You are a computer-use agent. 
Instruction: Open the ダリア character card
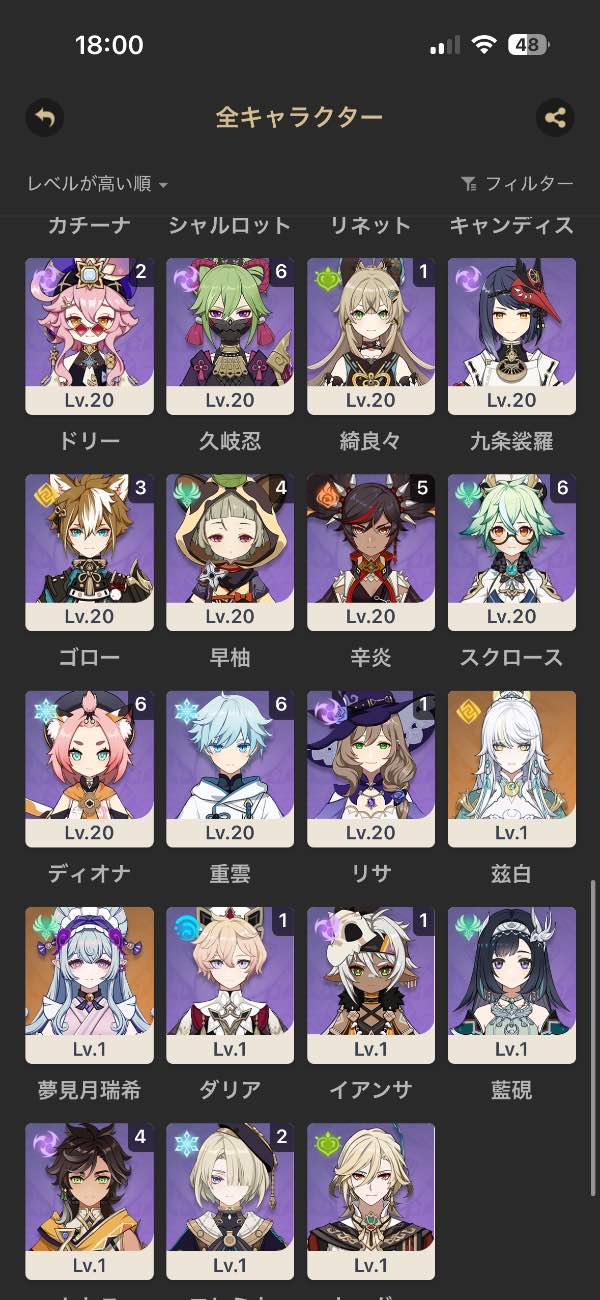point(230,984)
